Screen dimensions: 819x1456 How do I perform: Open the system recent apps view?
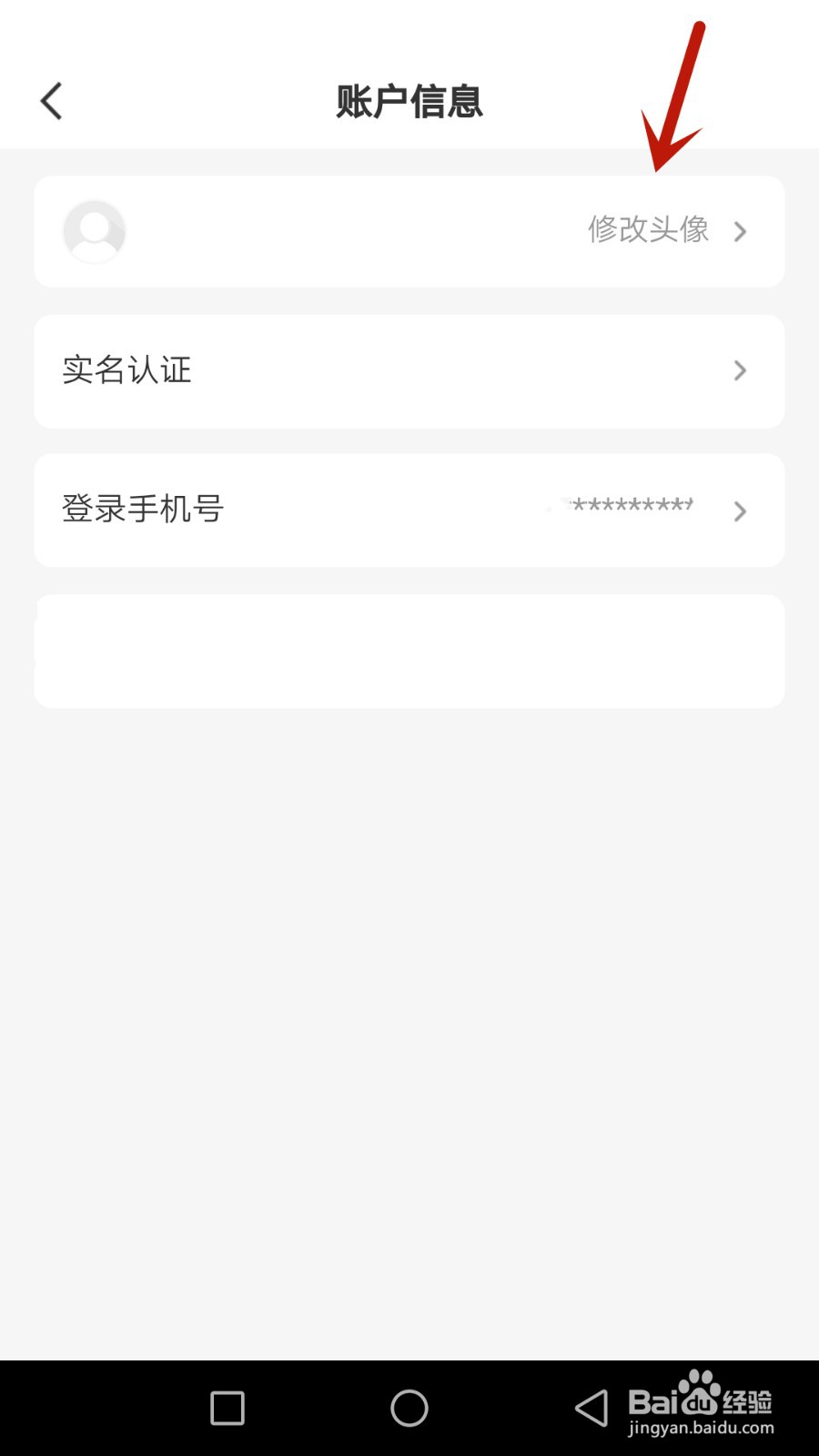point(227,1408)
